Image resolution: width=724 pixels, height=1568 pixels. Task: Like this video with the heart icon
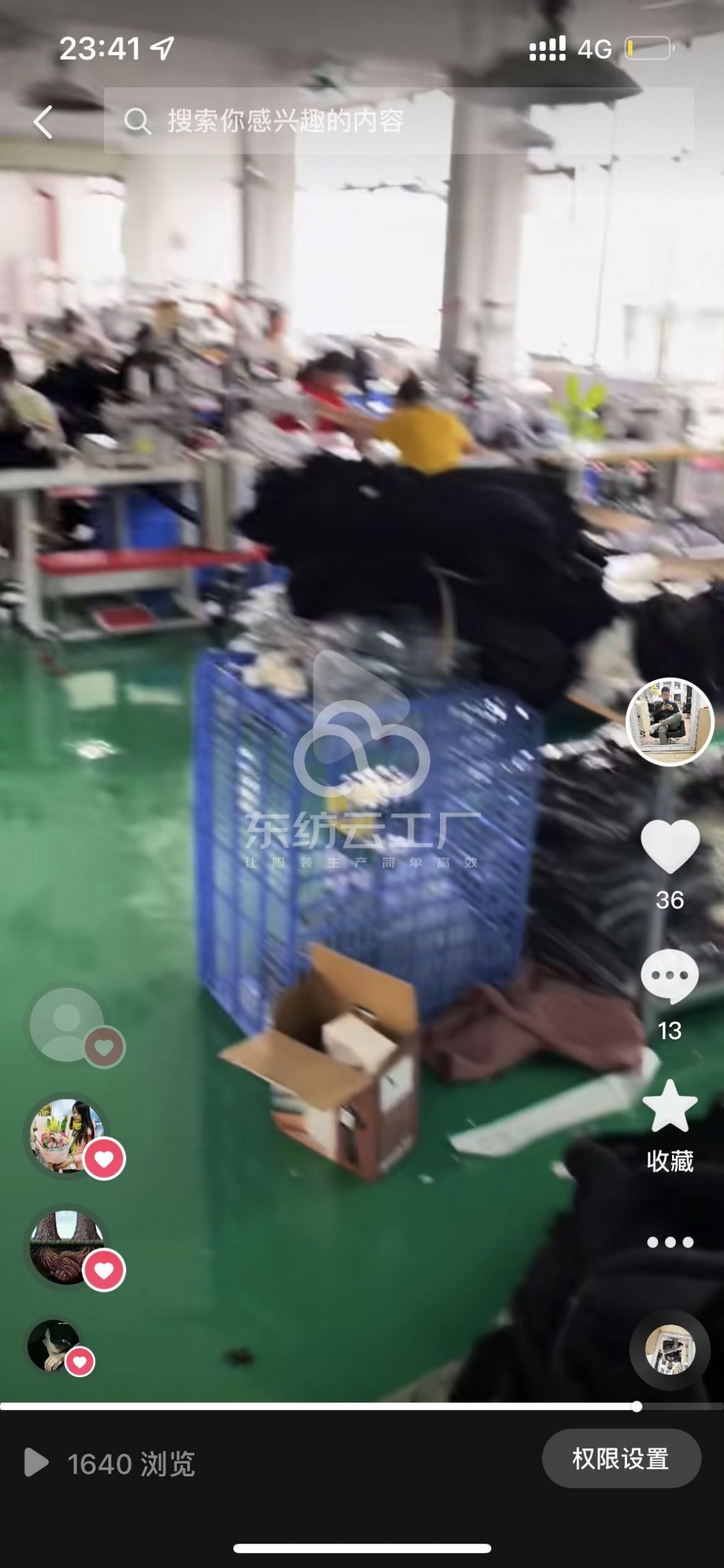(x=669, y=845)
